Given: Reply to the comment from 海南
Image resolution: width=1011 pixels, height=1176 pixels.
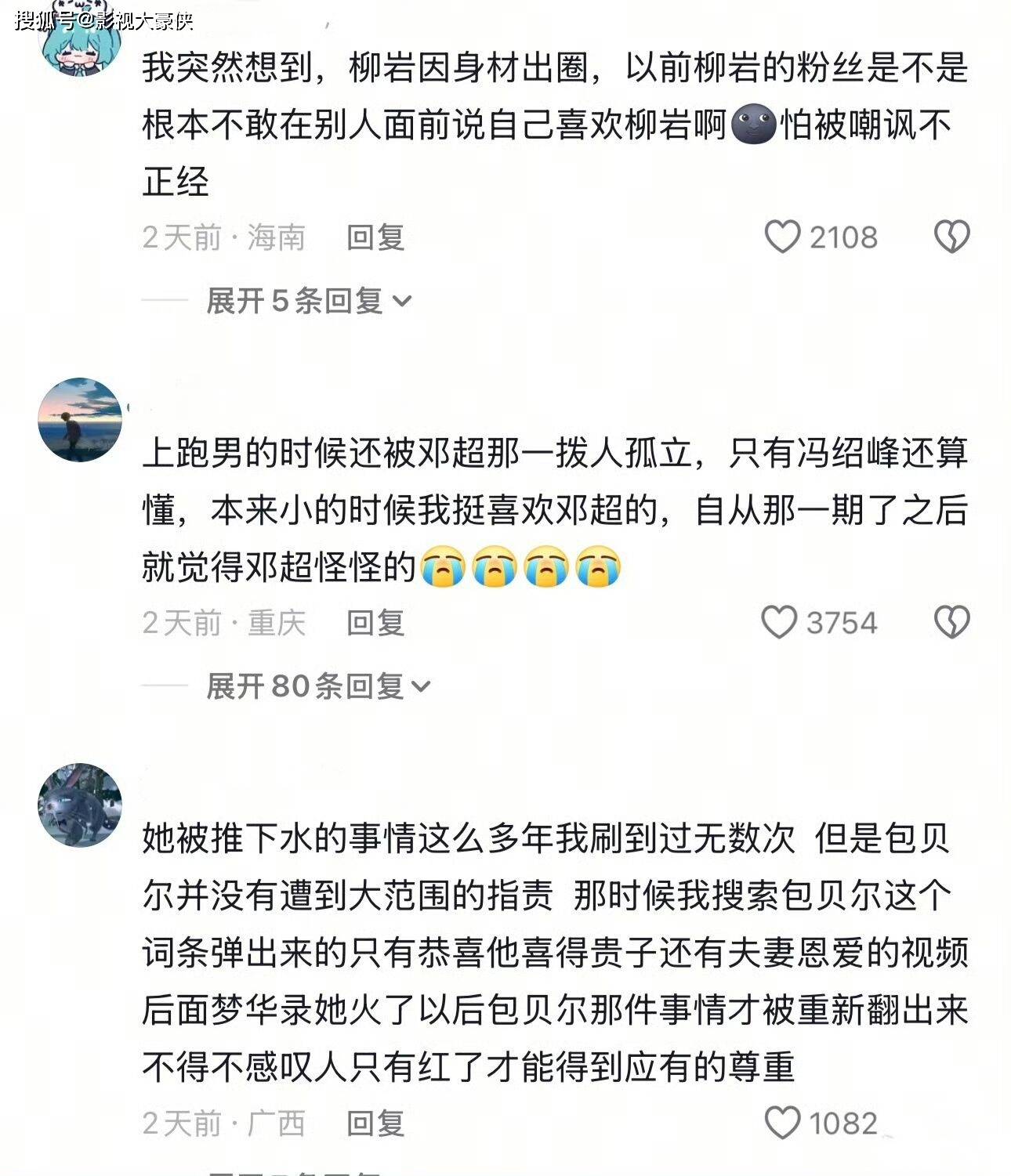Looking at the screenshot, I should (375, 237).
